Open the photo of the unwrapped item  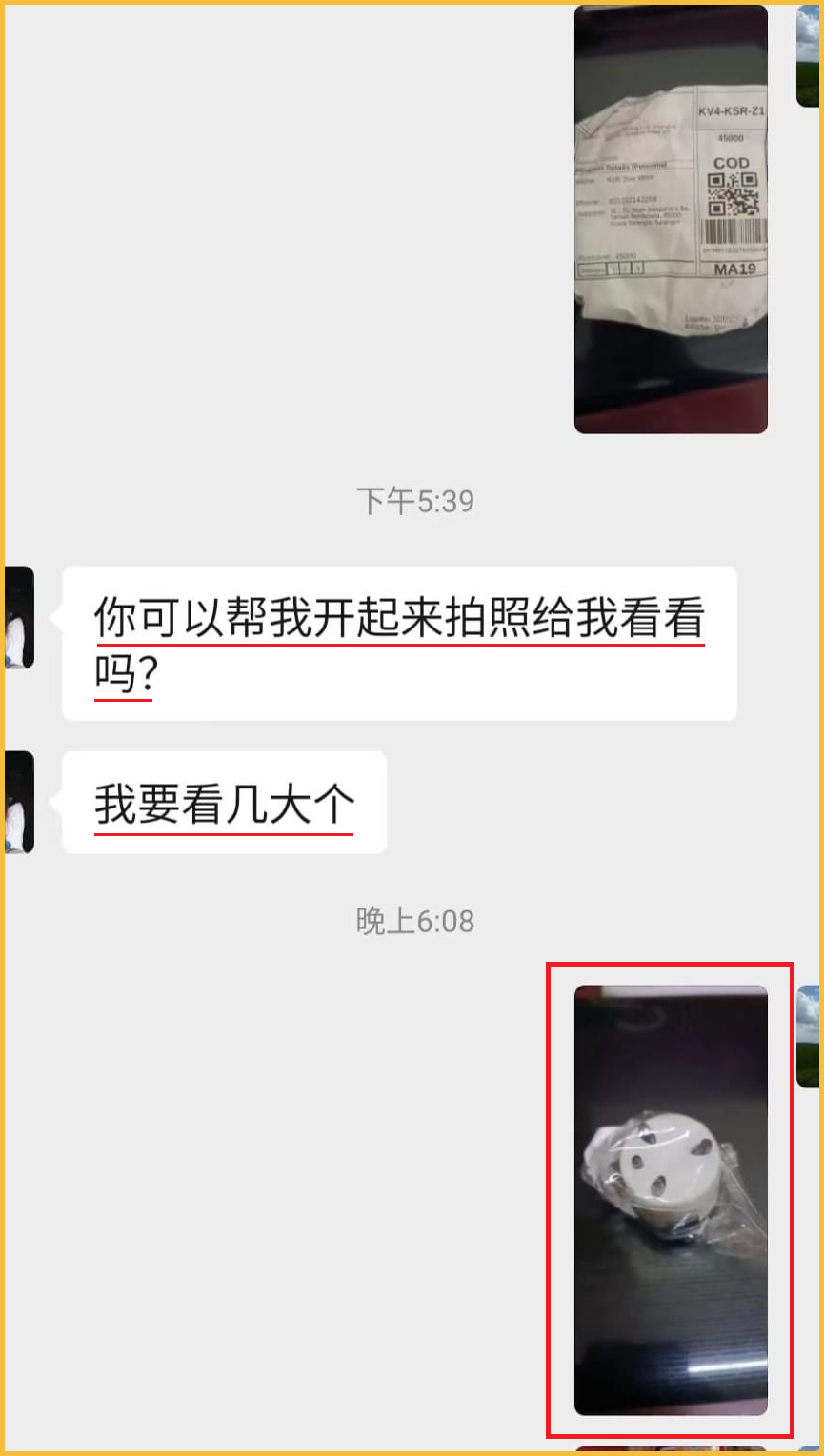(x=671, y=1200)
